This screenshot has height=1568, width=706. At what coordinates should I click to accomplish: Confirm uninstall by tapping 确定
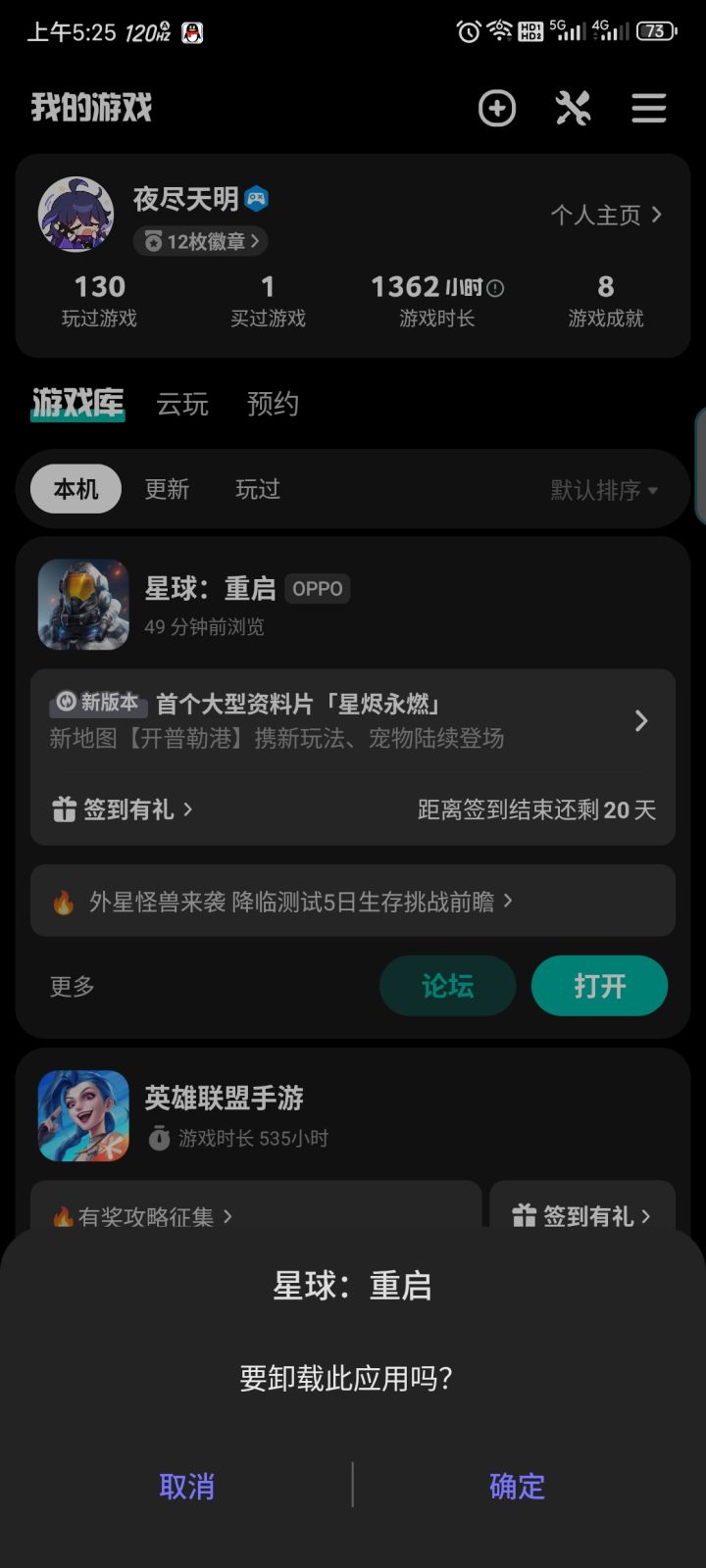point(517,1486)
